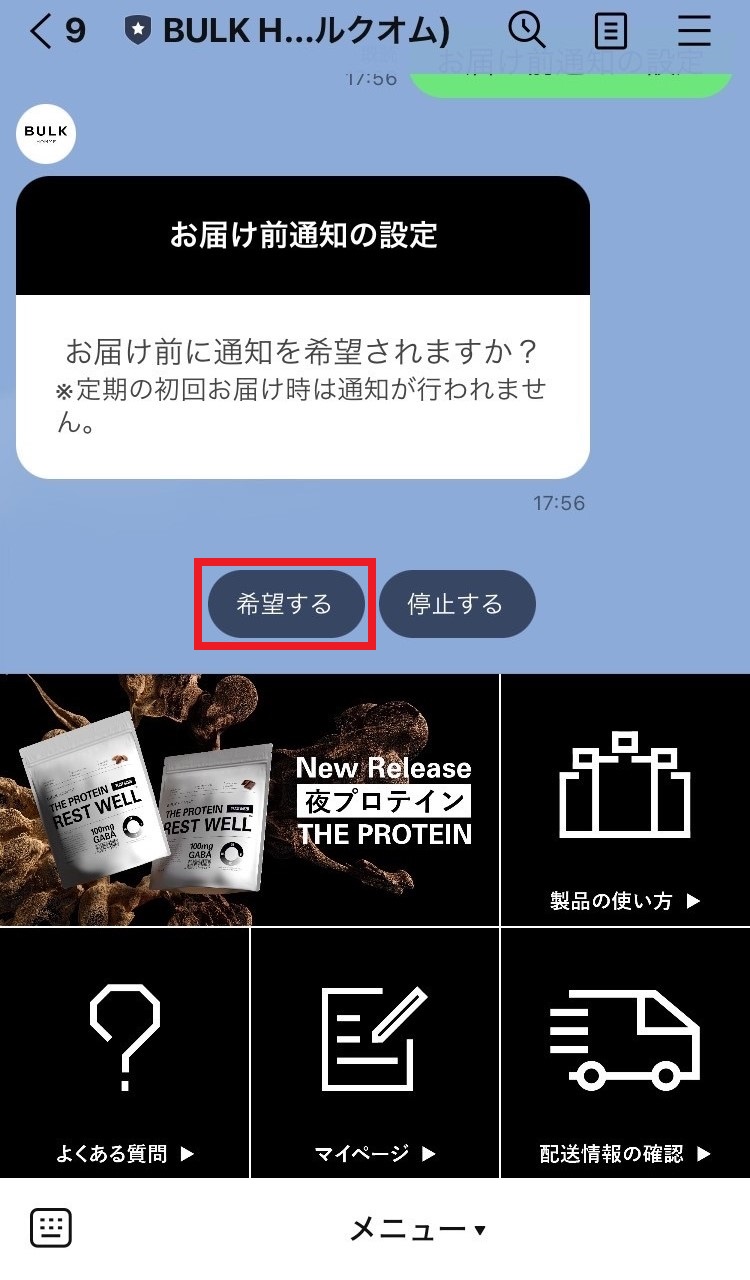Image resolution: width=750 pixels, height=1280 pixels.
Task: Open 製品の使い方 tile
Action: click(x=625, y=800)
